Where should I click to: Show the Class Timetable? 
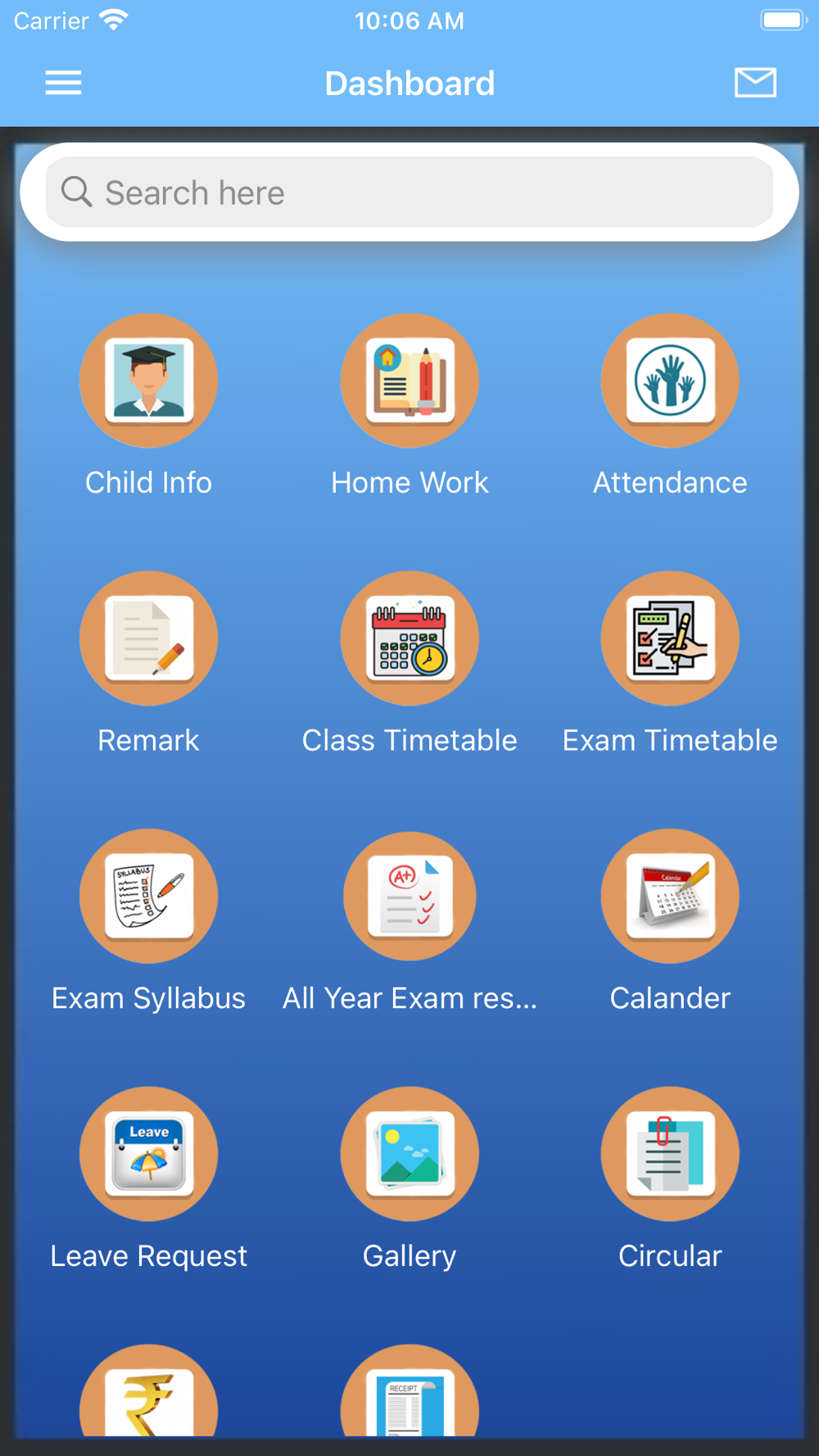coord(409,639)
